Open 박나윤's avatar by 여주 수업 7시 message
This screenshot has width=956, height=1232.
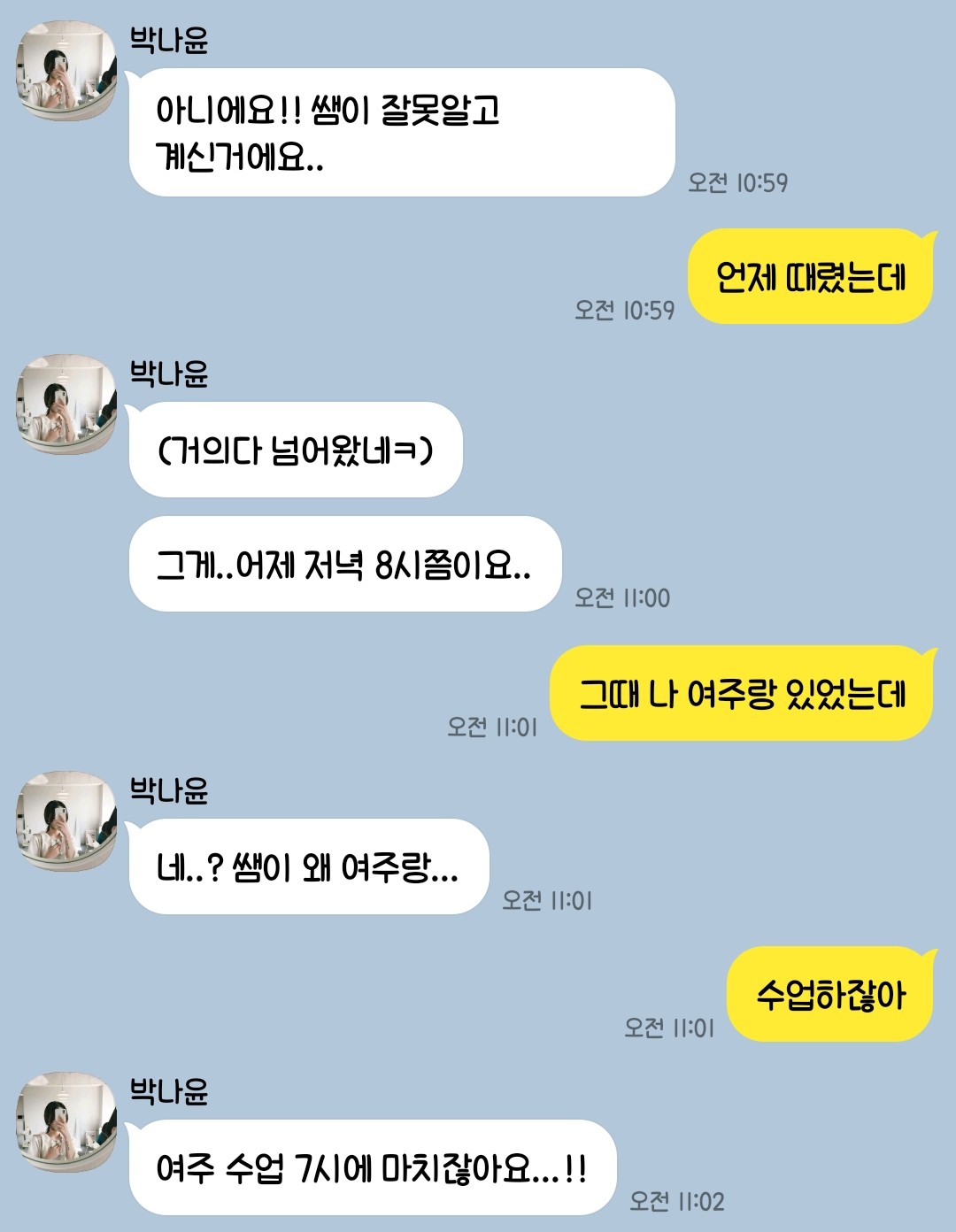66,1121
